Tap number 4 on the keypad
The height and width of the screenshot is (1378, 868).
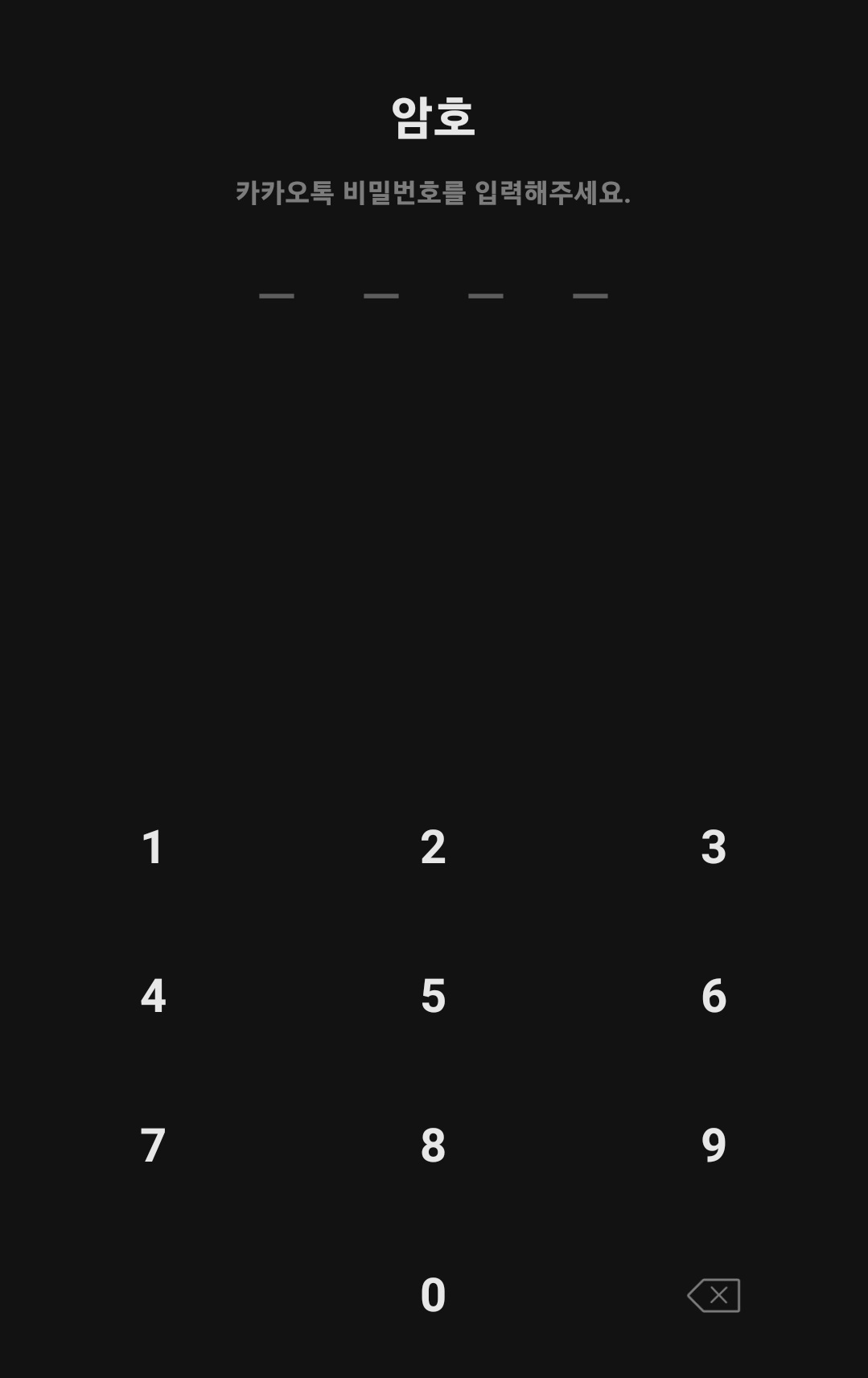153,997
